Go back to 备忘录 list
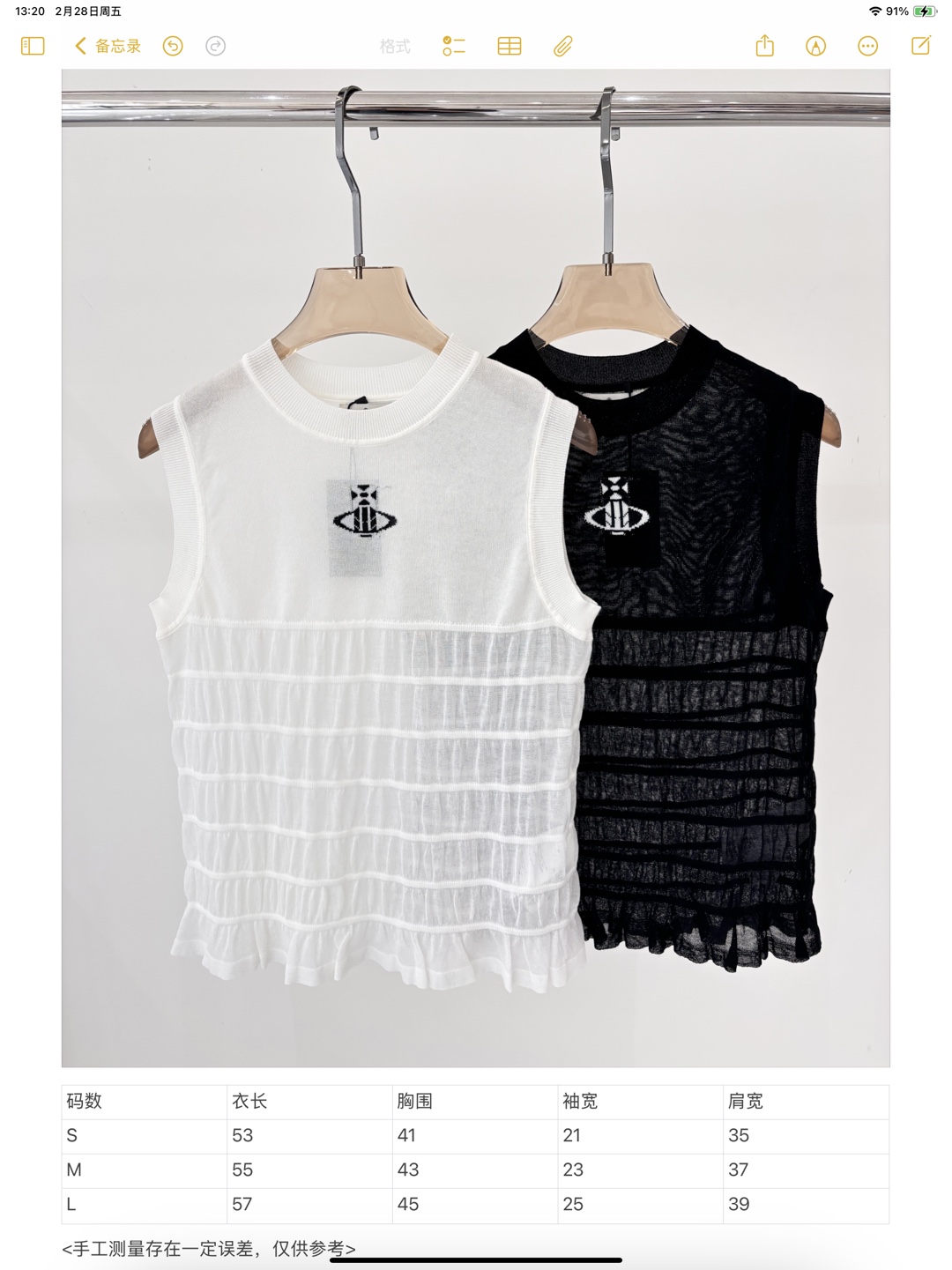The height and width of the screenshot is (1270, 952). pyautogui.click(x=108, y=46)
